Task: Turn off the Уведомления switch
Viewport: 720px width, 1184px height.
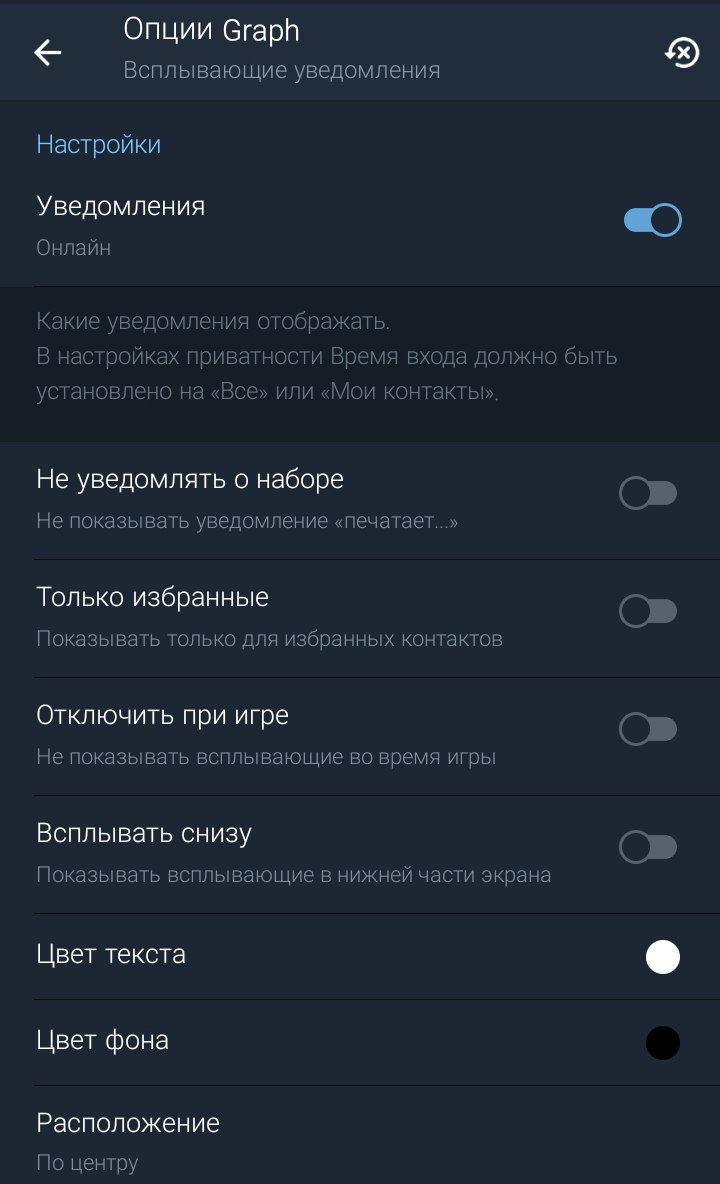Action: click(x=652, y=220)
